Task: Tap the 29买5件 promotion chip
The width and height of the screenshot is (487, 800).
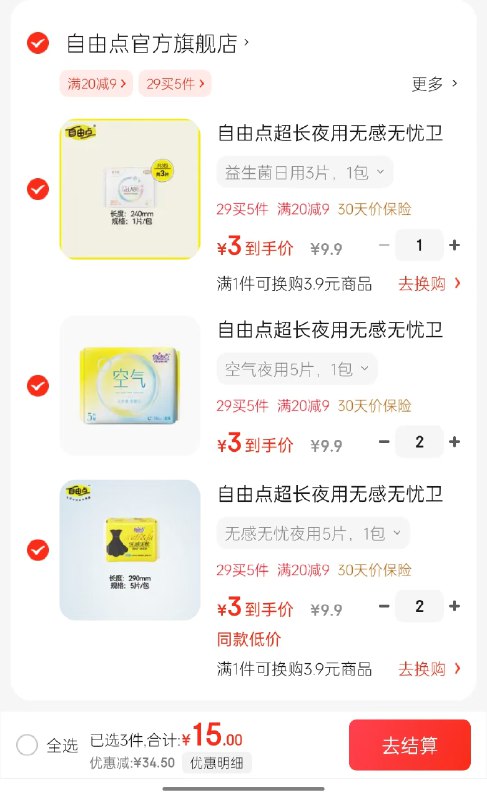Action: [175, 84]
